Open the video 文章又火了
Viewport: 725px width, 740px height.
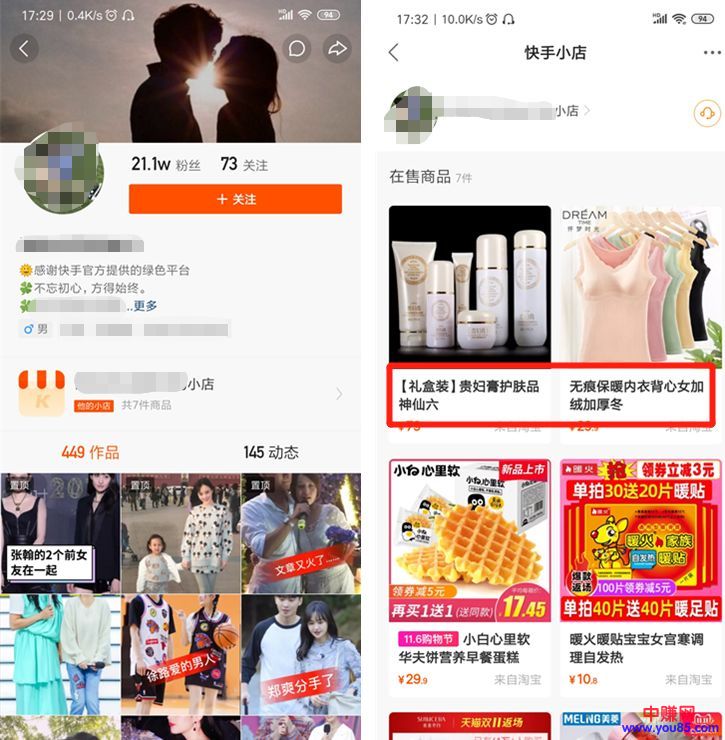click(300, 533)
